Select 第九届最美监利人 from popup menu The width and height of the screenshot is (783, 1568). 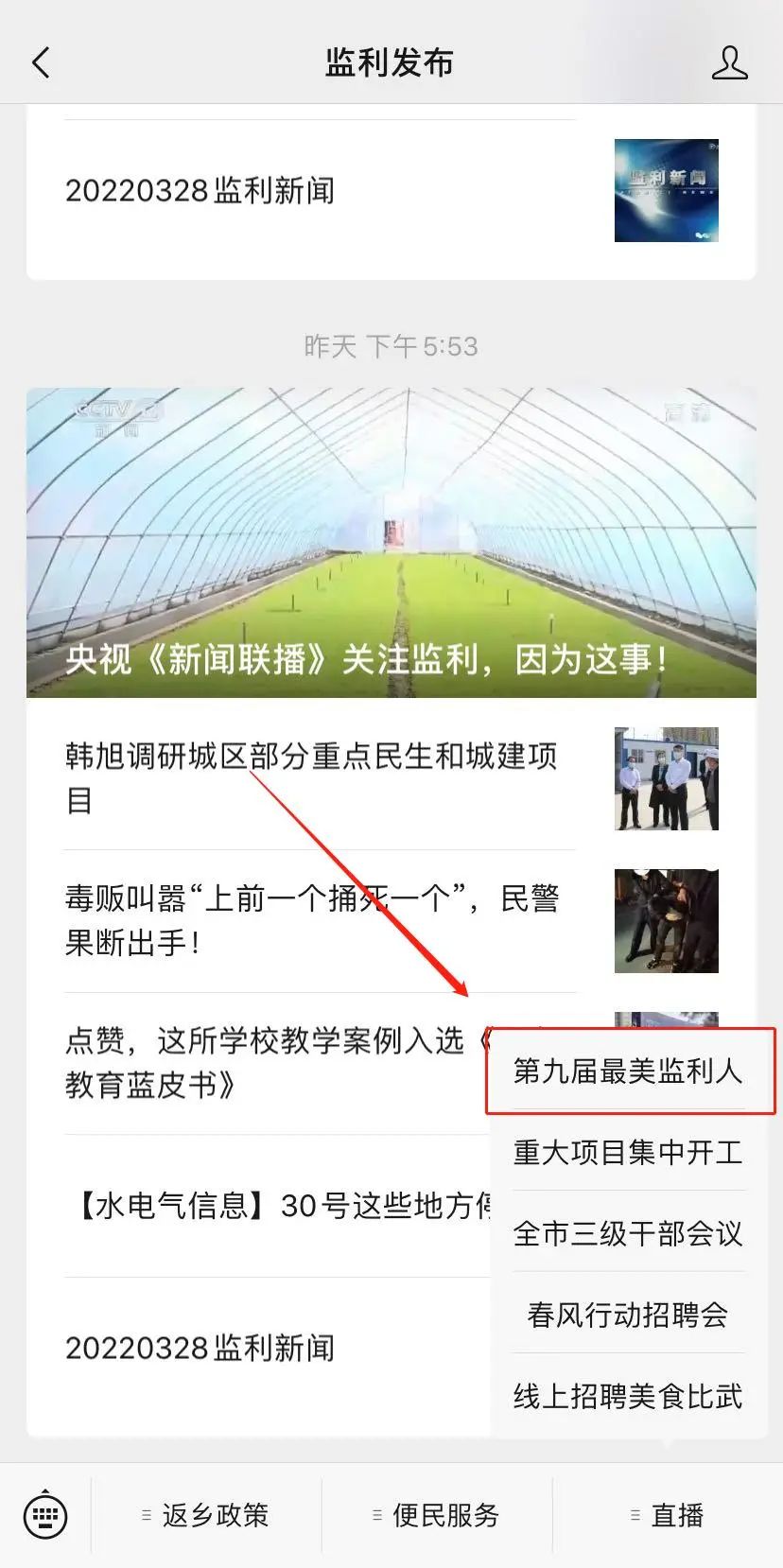[x=628, y=1071]
